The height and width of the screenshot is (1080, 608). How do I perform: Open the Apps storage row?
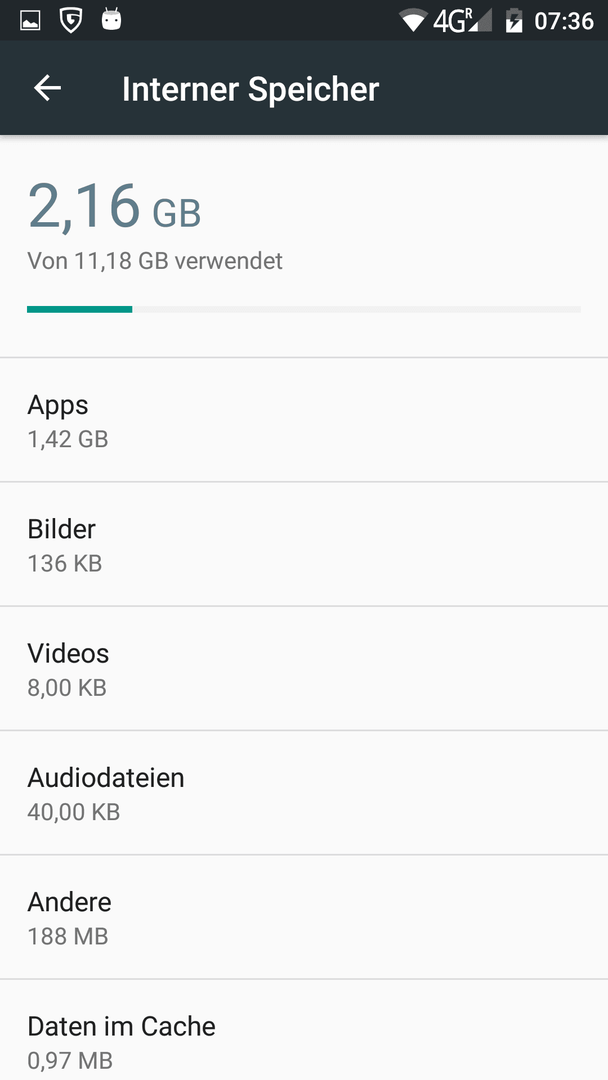(304, 420)
